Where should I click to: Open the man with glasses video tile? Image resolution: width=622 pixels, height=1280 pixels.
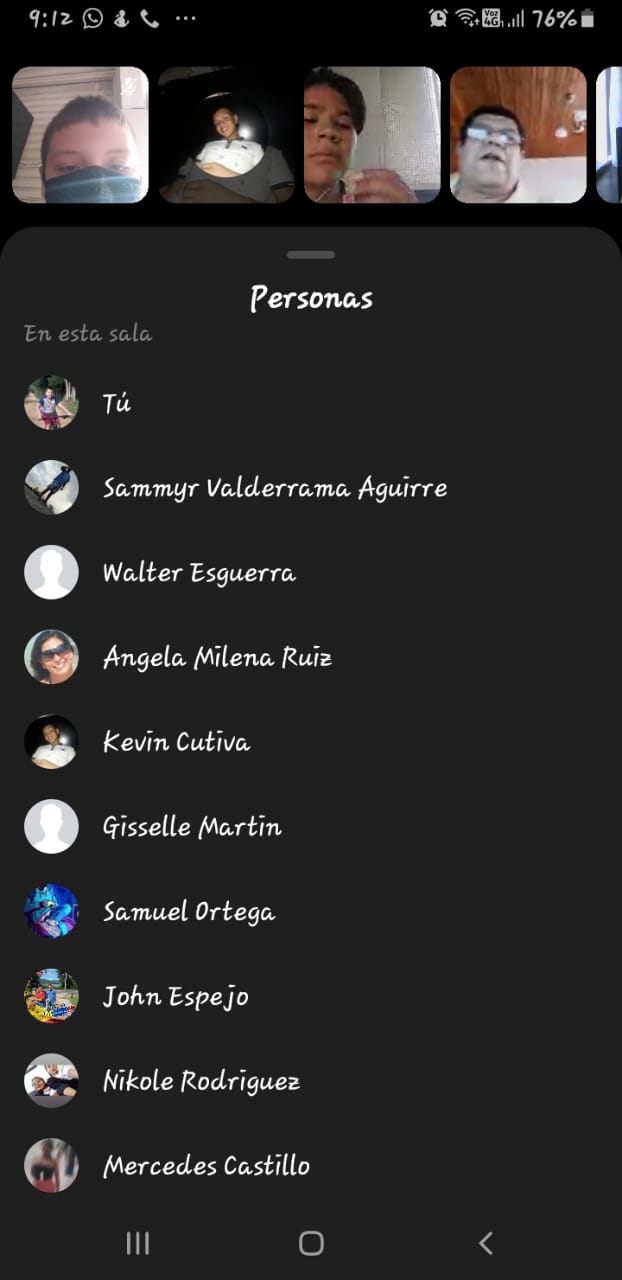pos(518,135)
